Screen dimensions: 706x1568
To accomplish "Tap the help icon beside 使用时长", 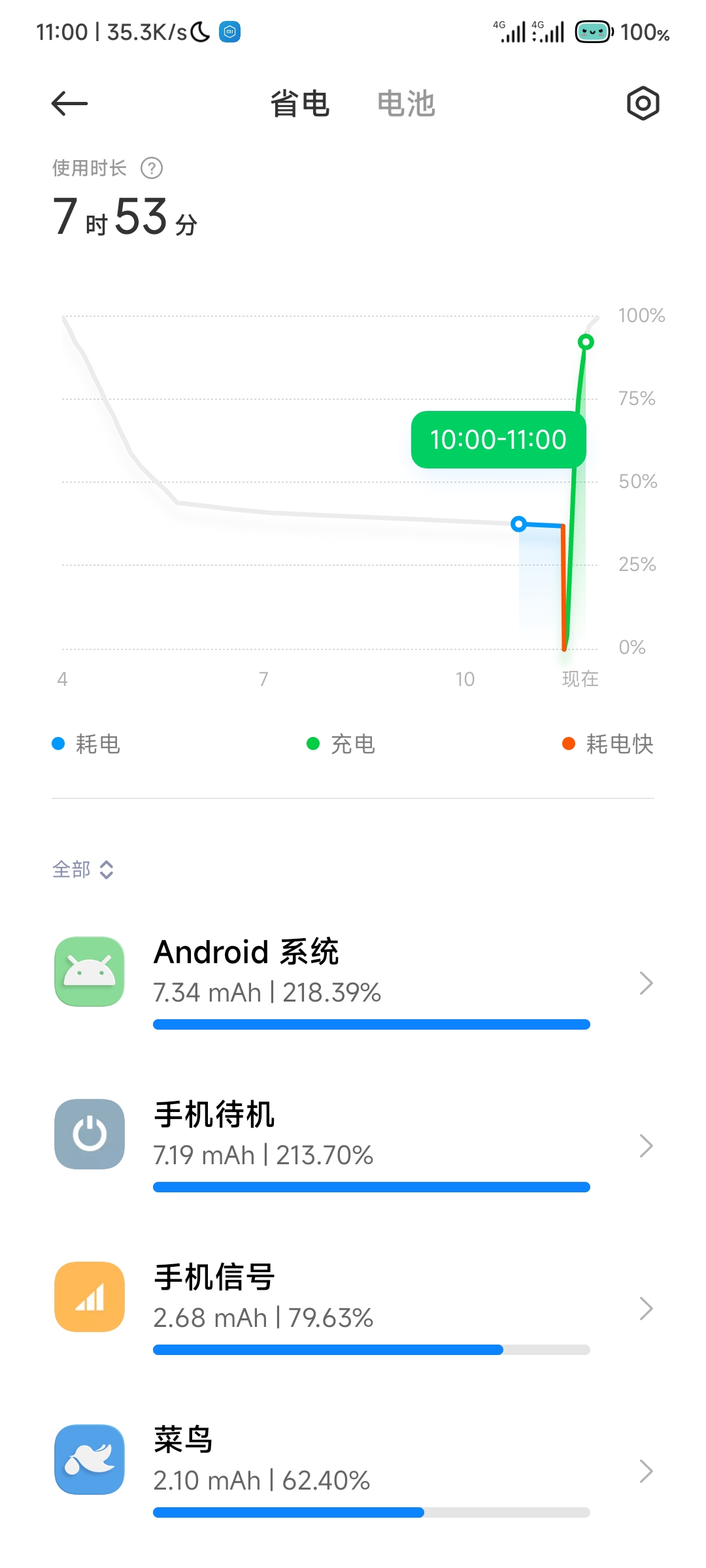I will point(152,168).
